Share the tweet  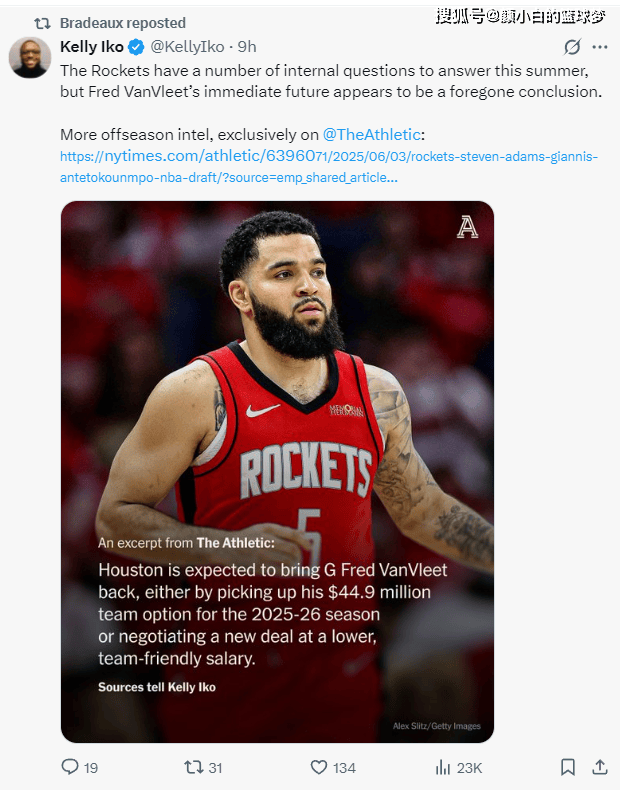pos(599,767)
